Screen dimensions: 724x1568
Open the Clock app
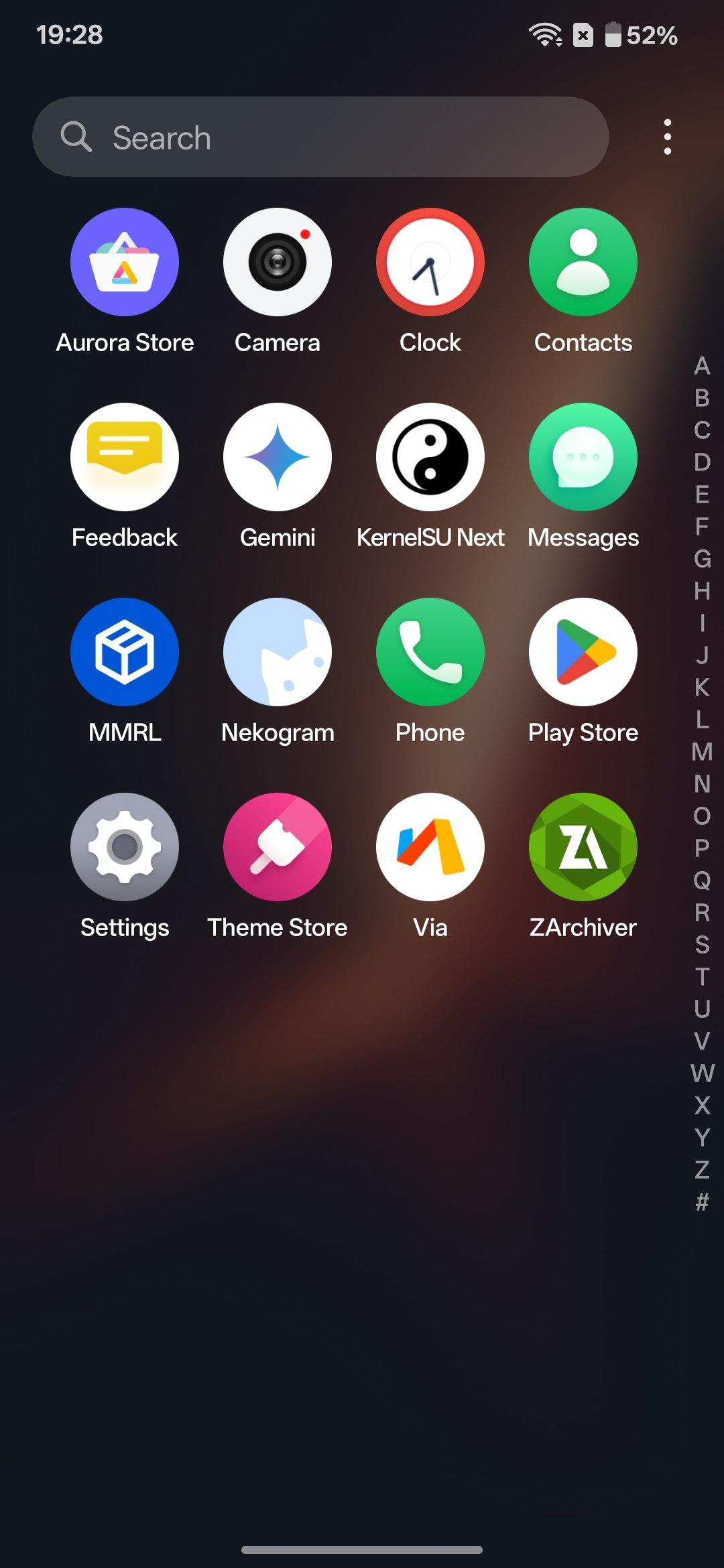point(430,262)
